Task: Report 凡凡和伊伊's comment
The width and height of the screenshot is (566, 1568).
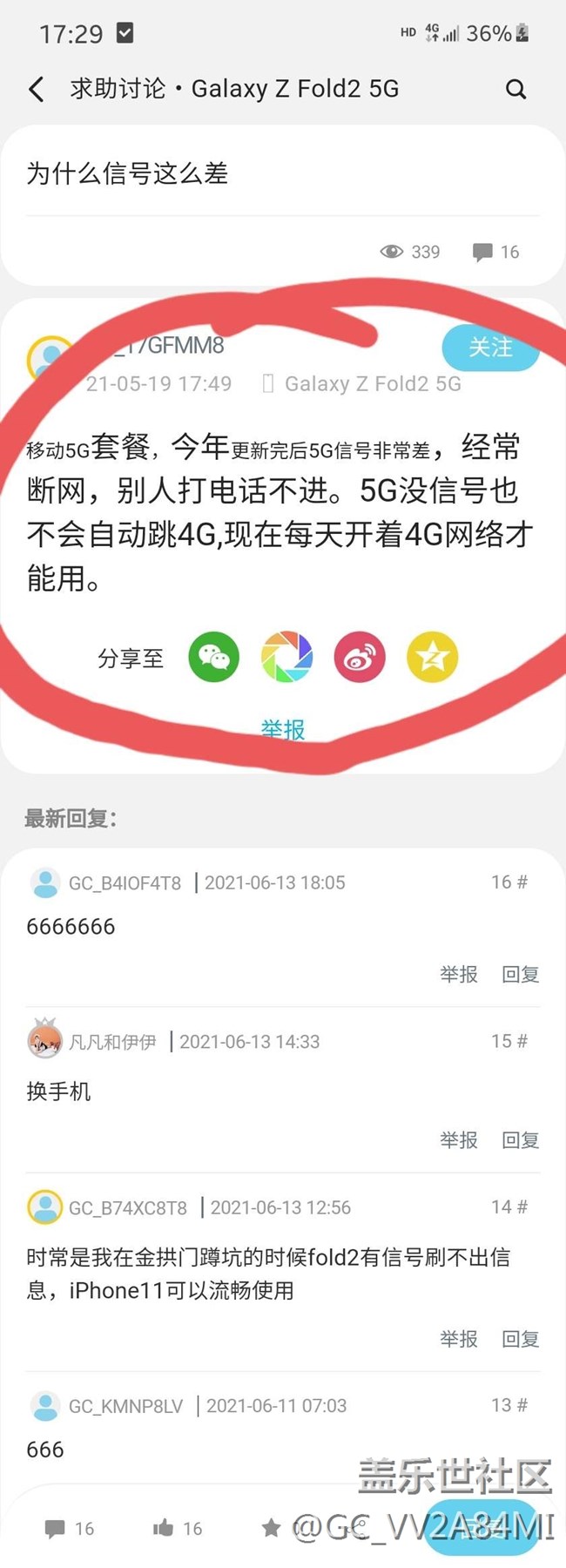Action: point(458,1140)
